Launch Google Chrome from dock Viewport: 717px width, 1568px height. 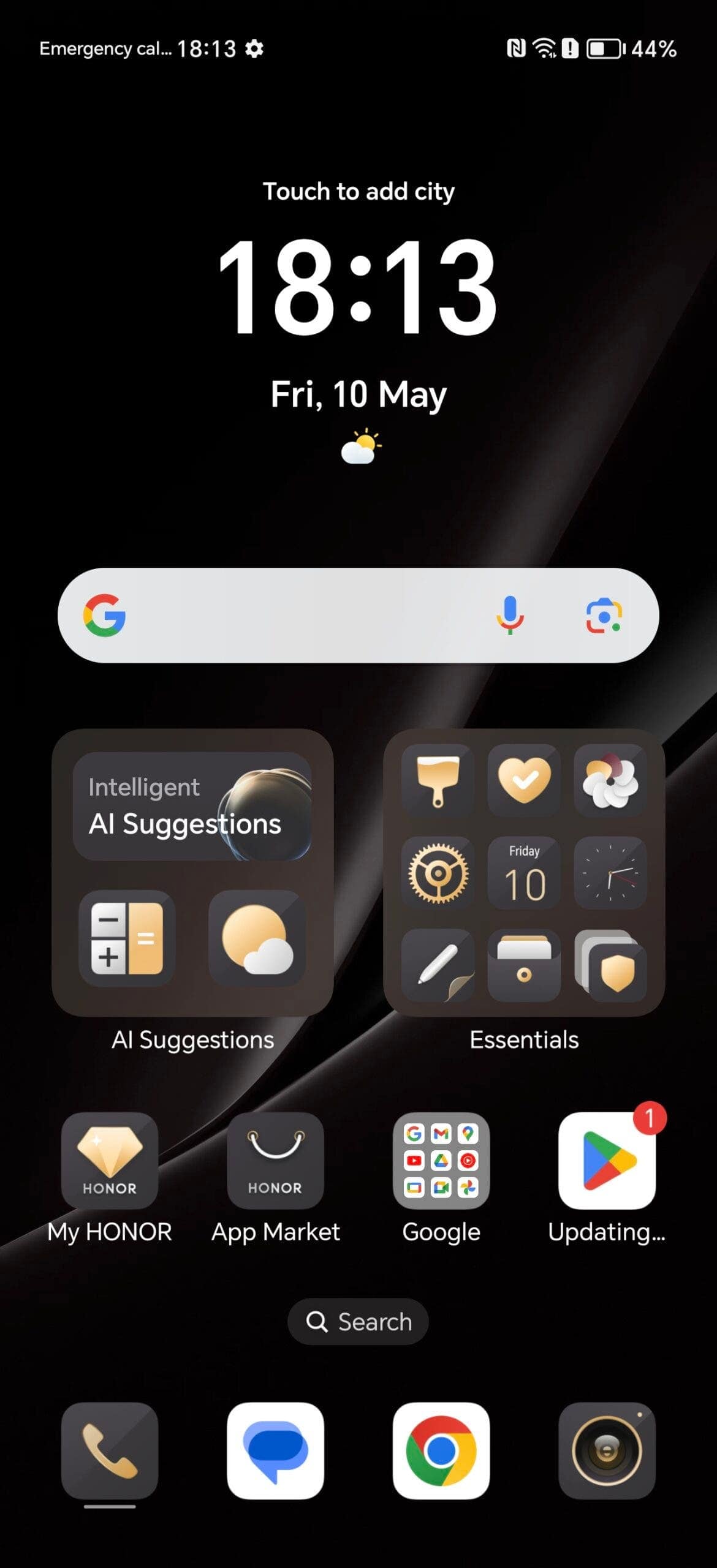click(441, 1451)
